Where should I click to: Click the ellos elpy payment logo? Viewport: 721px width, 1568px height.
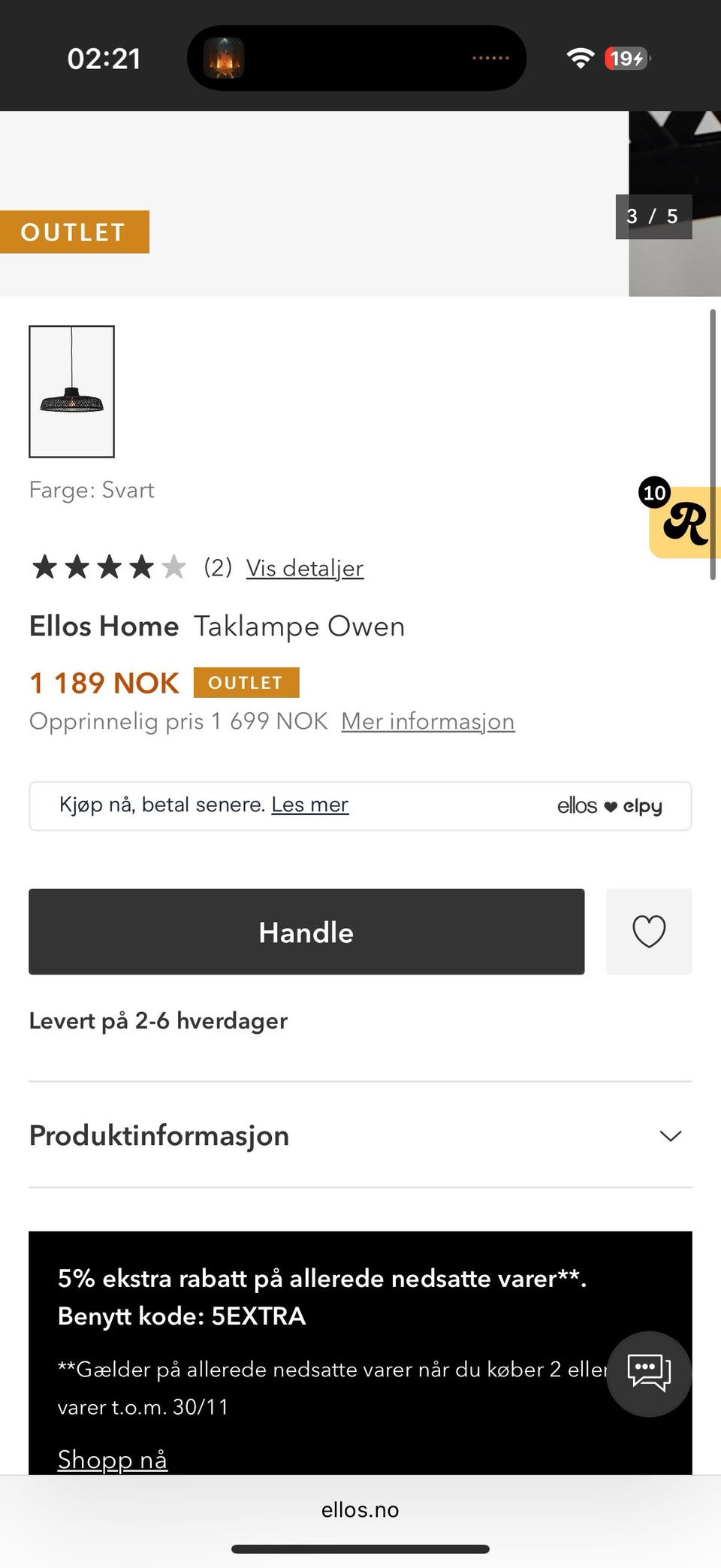[609, 805]
